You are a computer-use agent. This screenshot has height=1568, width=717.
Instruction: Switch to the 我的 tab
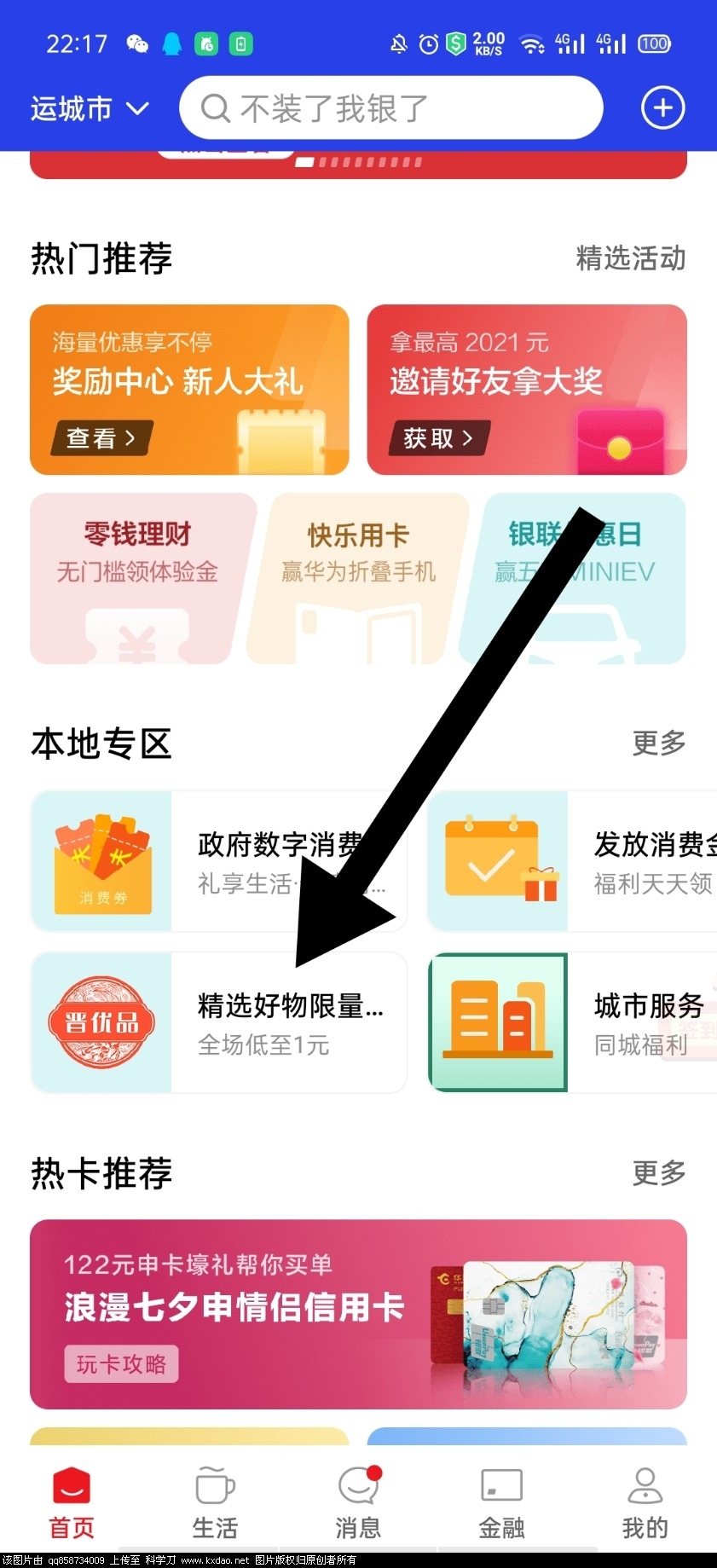coord(645,1501)
